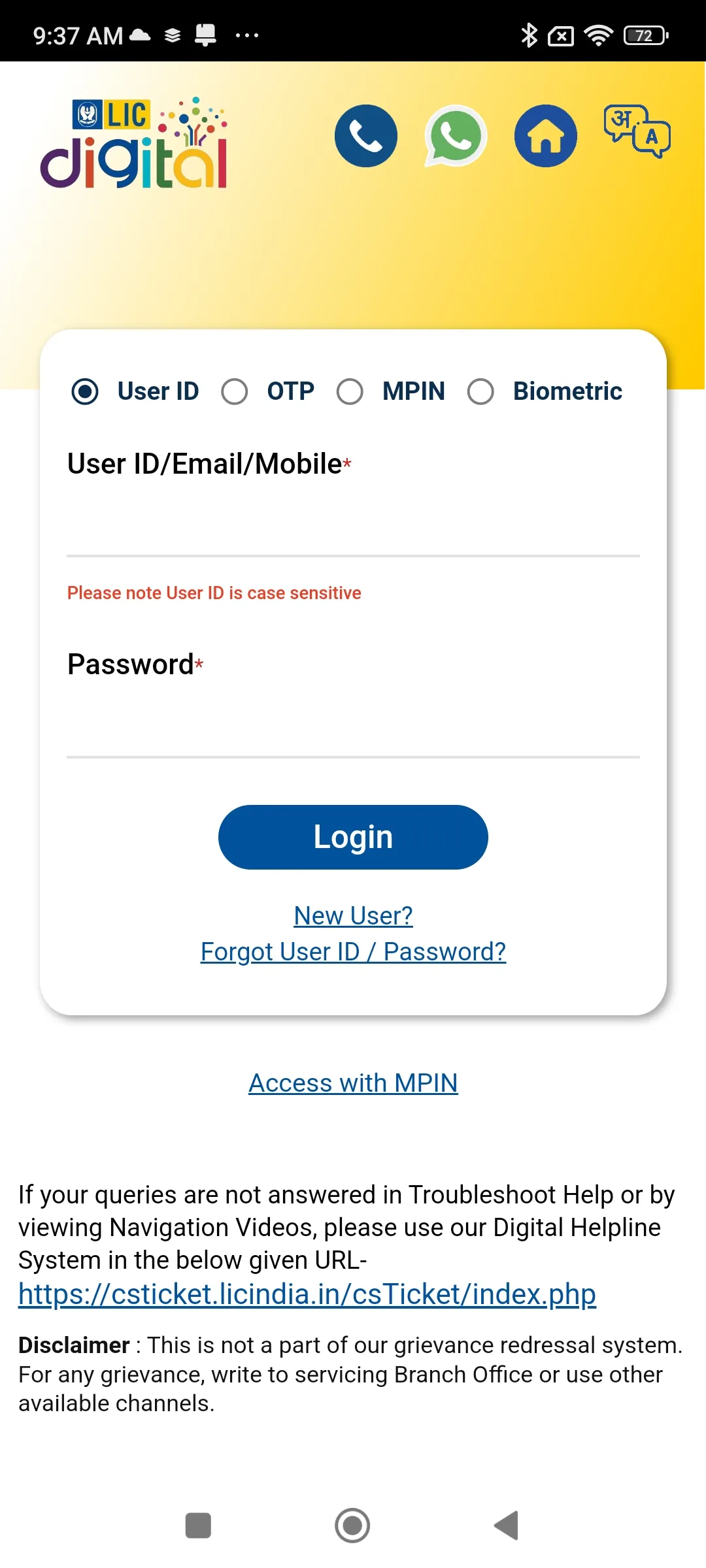Image resolution: width=706 pixels, height=1568 pixels.
Task: Change language with the translate icon
Action: (637, 132)
